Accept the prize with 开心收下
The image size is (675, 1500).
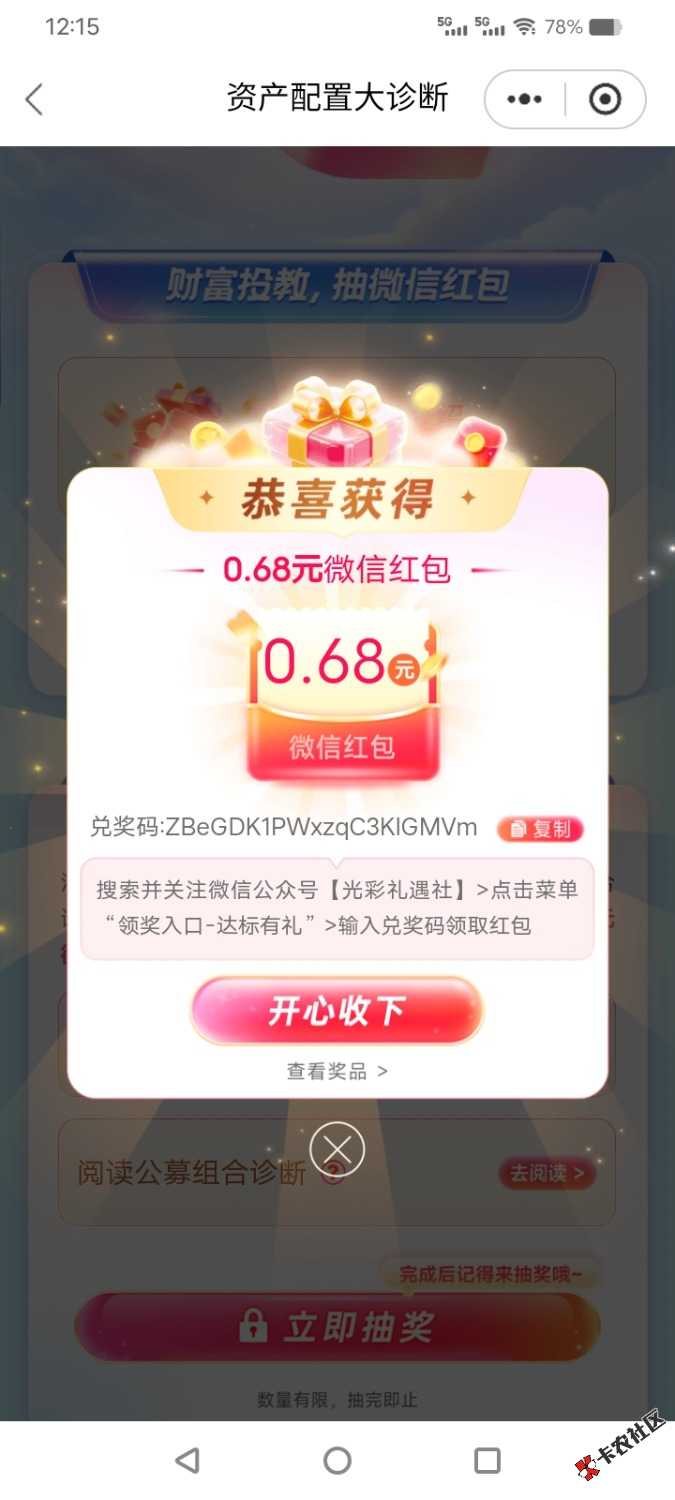click(x=337, y=1011)
